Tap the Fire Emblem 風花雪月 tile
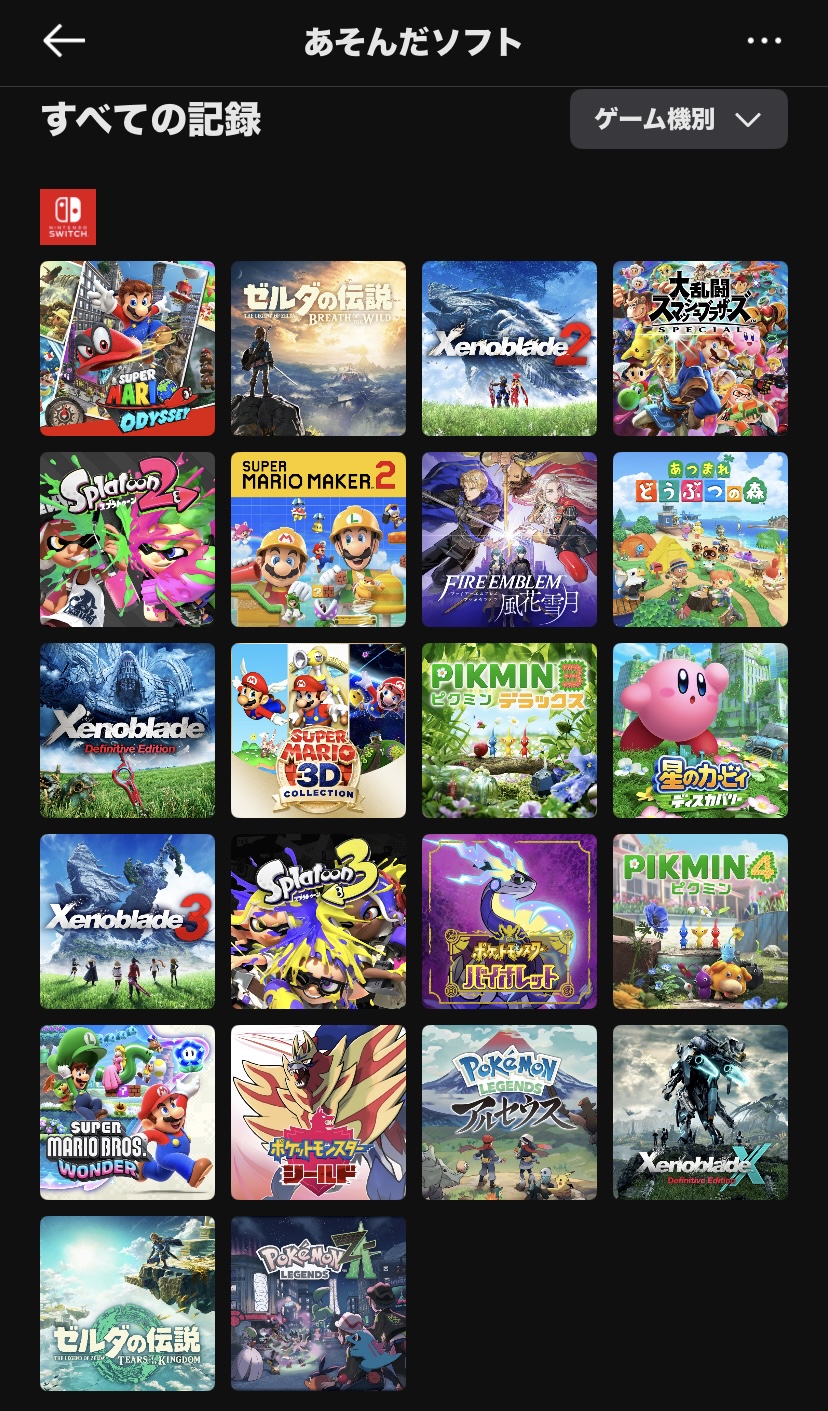828x1411 pixels. 509,540
